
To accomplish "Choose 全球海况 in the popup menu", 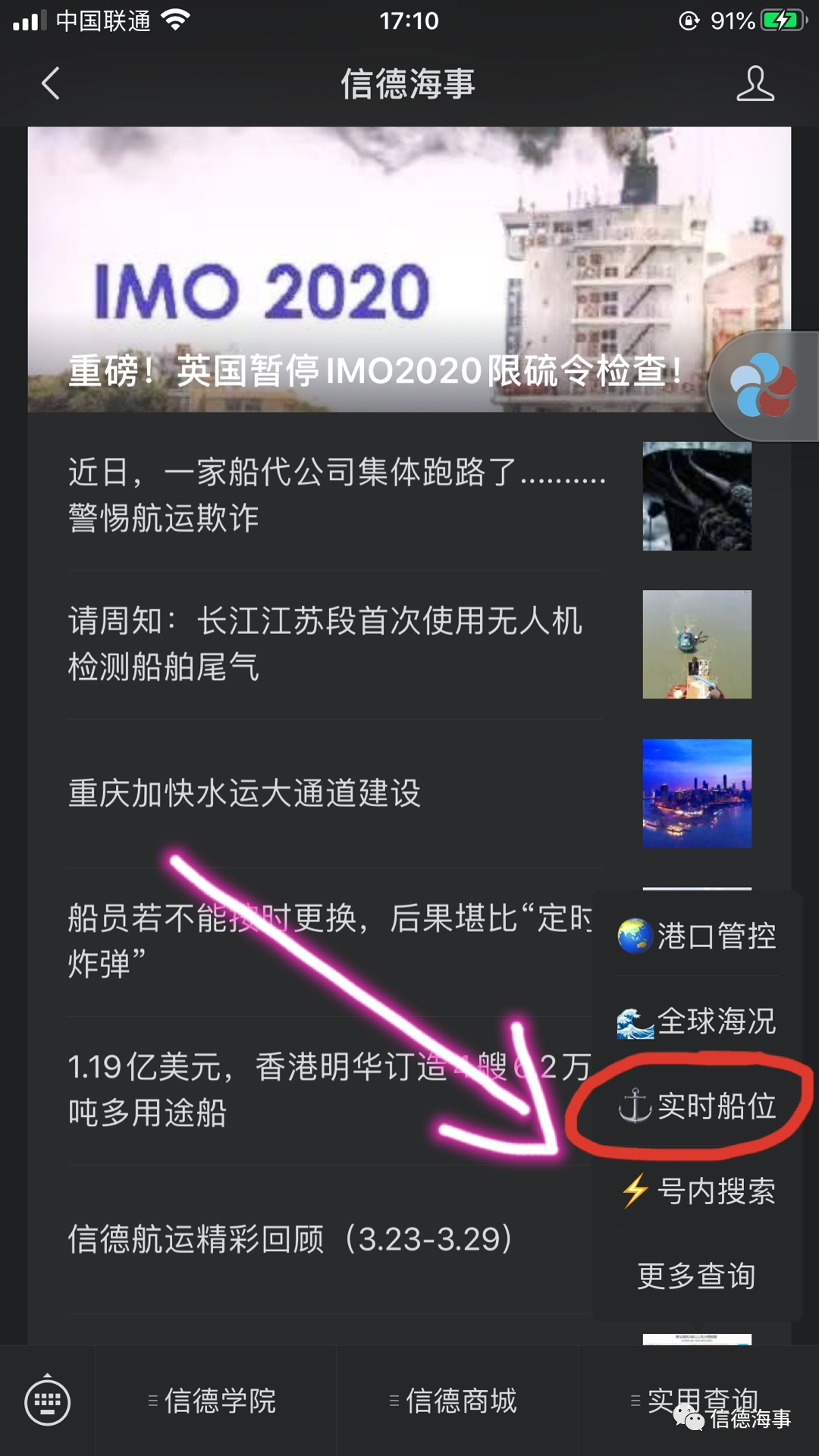I will click(698, 1021).
